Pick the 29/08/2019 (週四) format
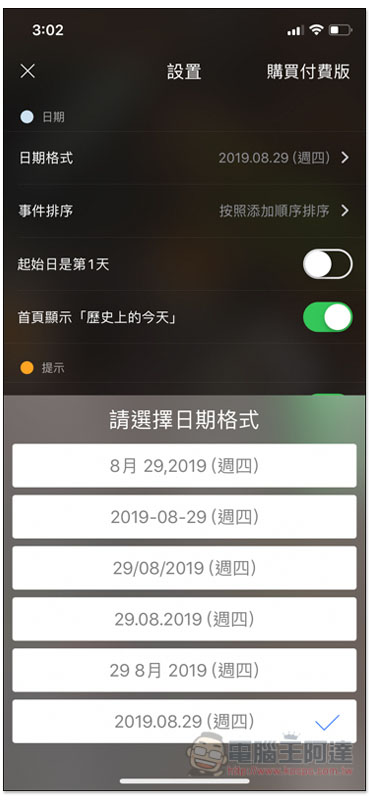Image resolution: width=369 pixels, height=800 pixels. [184, 568]
